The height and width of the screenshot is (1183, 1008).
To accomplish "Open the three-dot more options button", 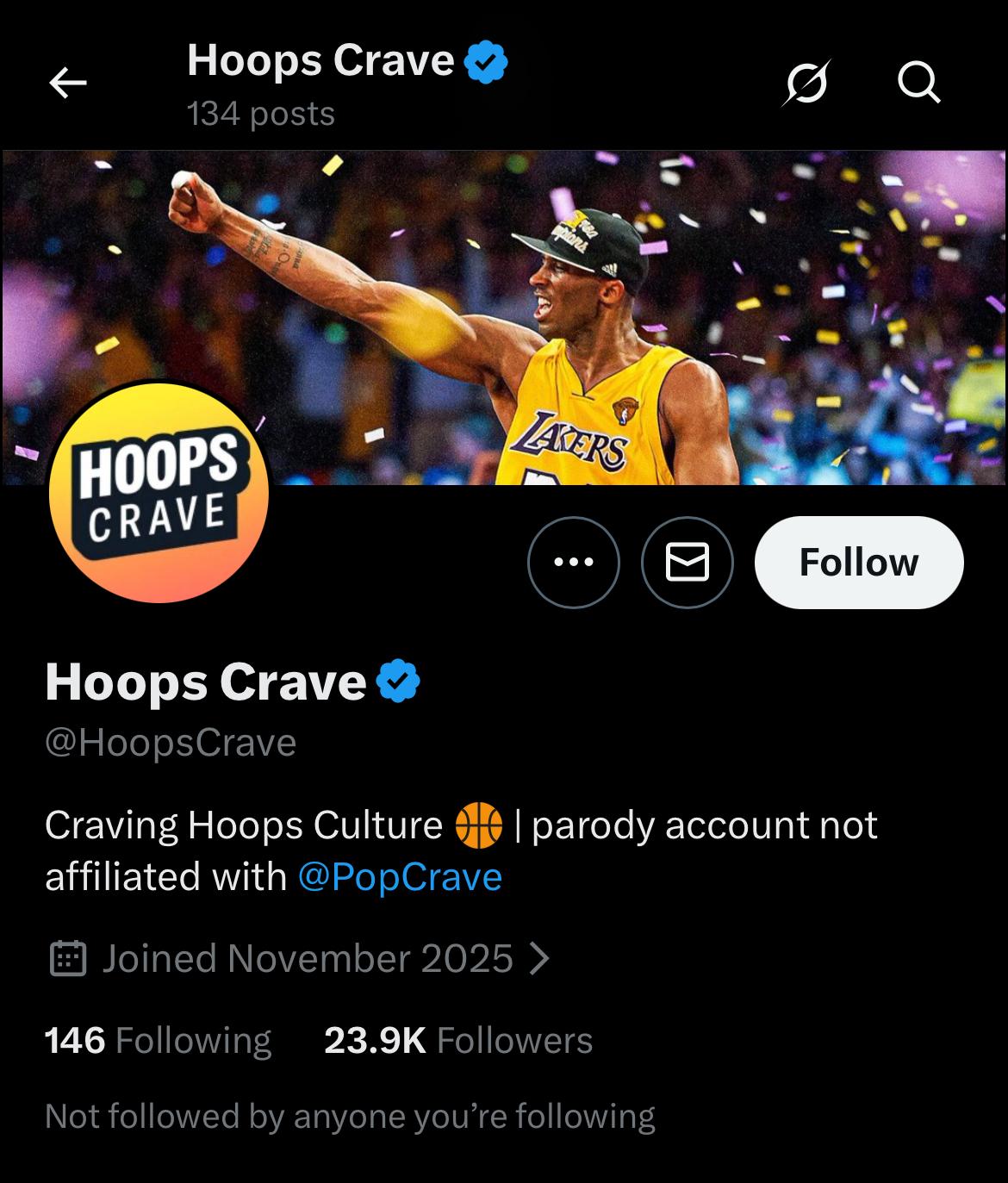I will 574,563.
